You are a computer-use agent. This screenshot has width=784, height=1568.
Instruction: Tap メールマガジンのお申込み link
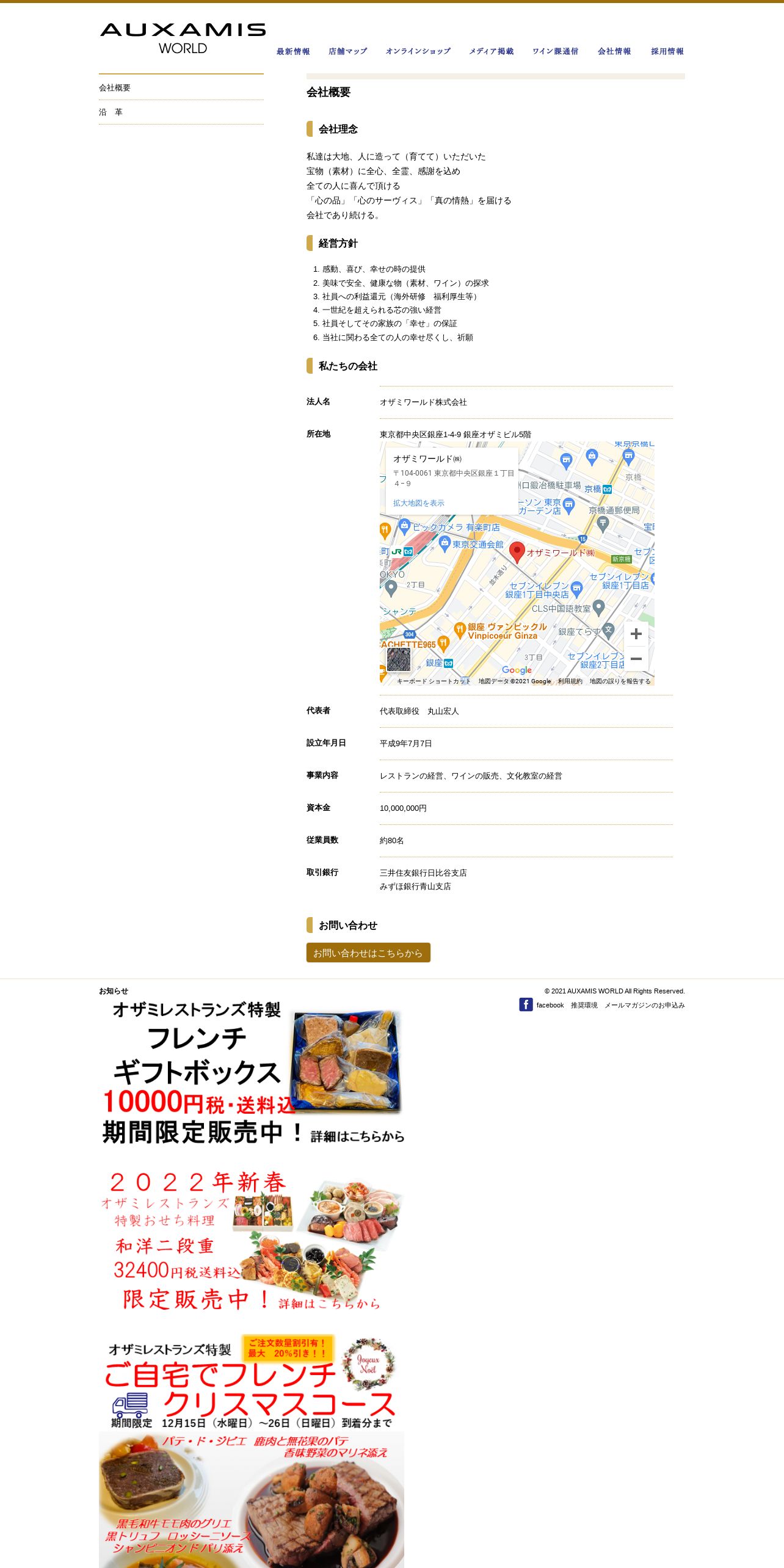click(x=644, y=1005)
